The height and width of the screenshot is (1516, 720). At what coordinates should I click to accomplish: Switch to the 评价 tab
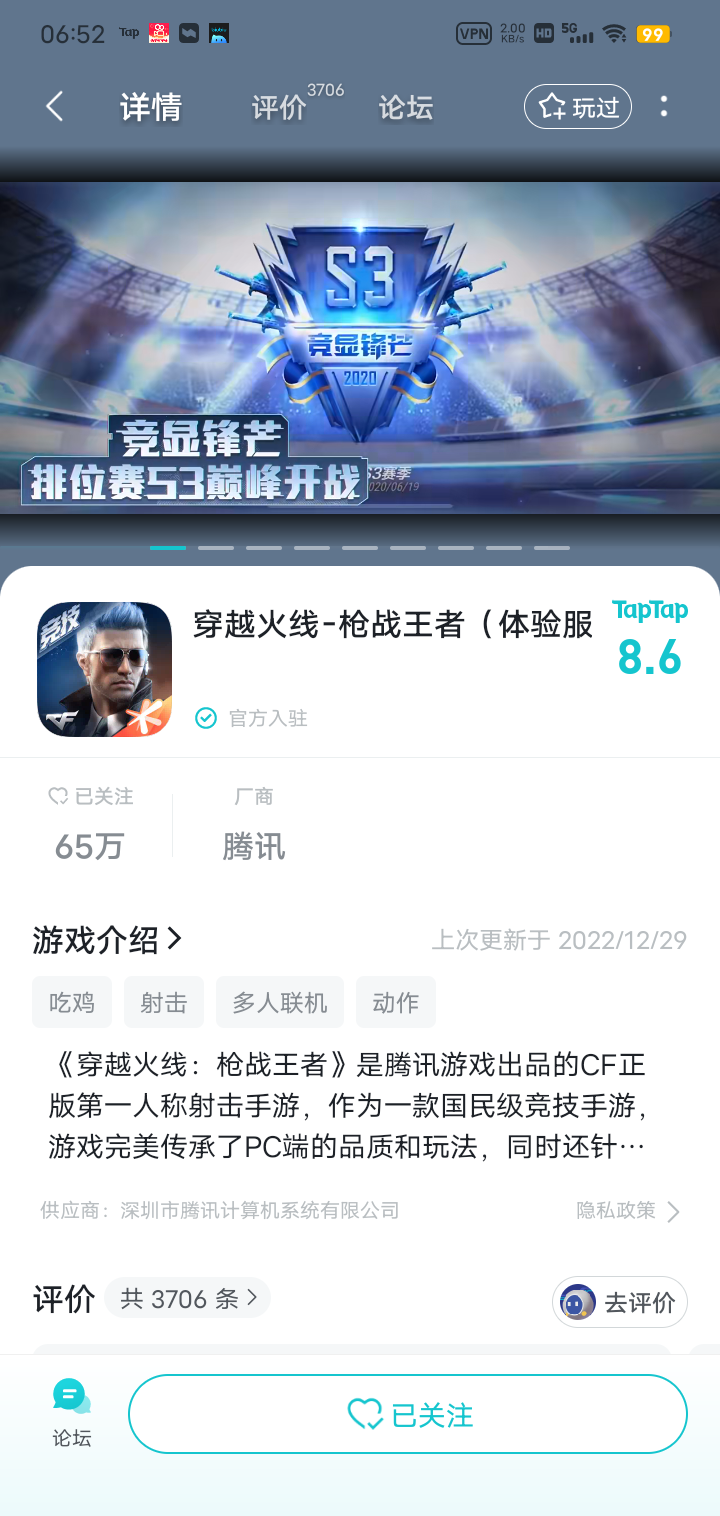click(280, 106)
